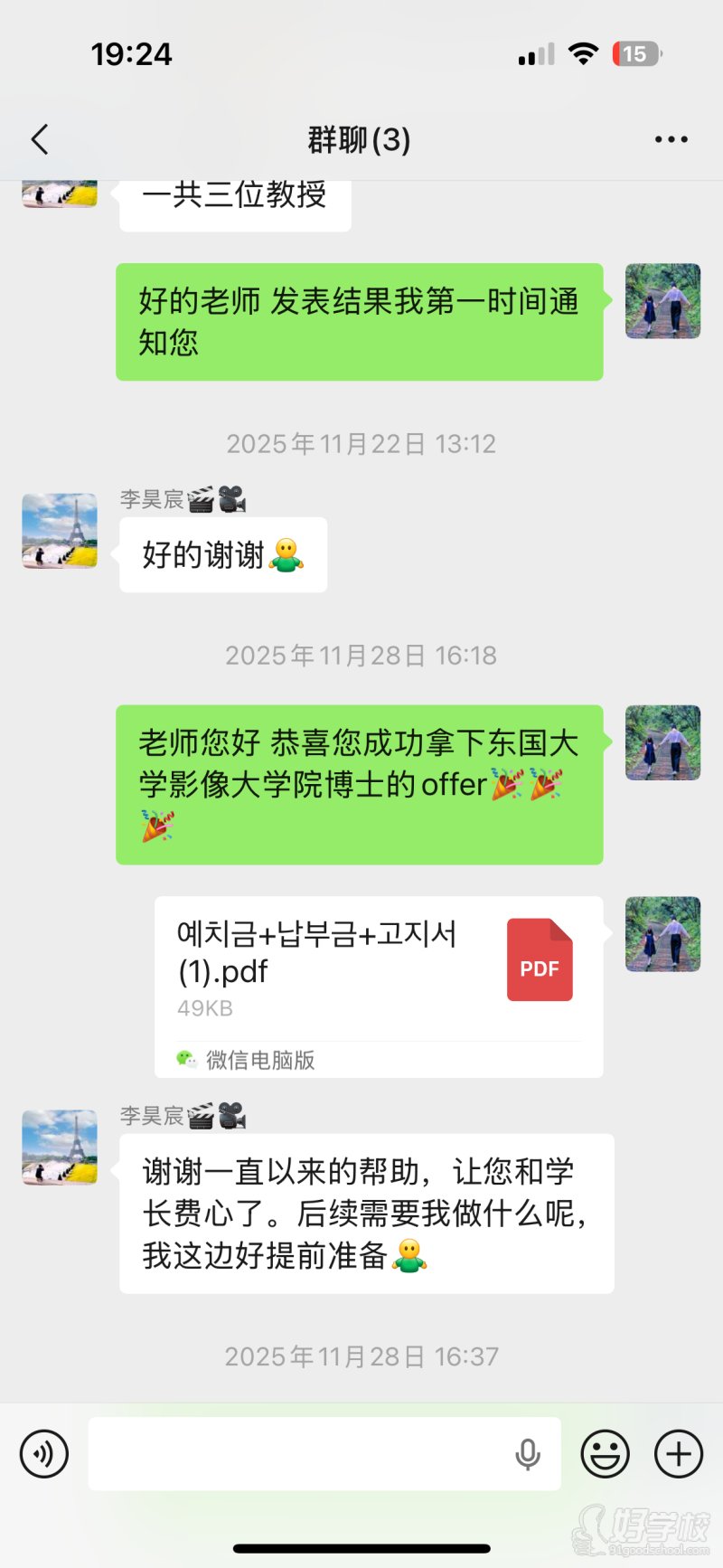
Task: Tap the plus icon to attach content
Action: pos(678,1454)
